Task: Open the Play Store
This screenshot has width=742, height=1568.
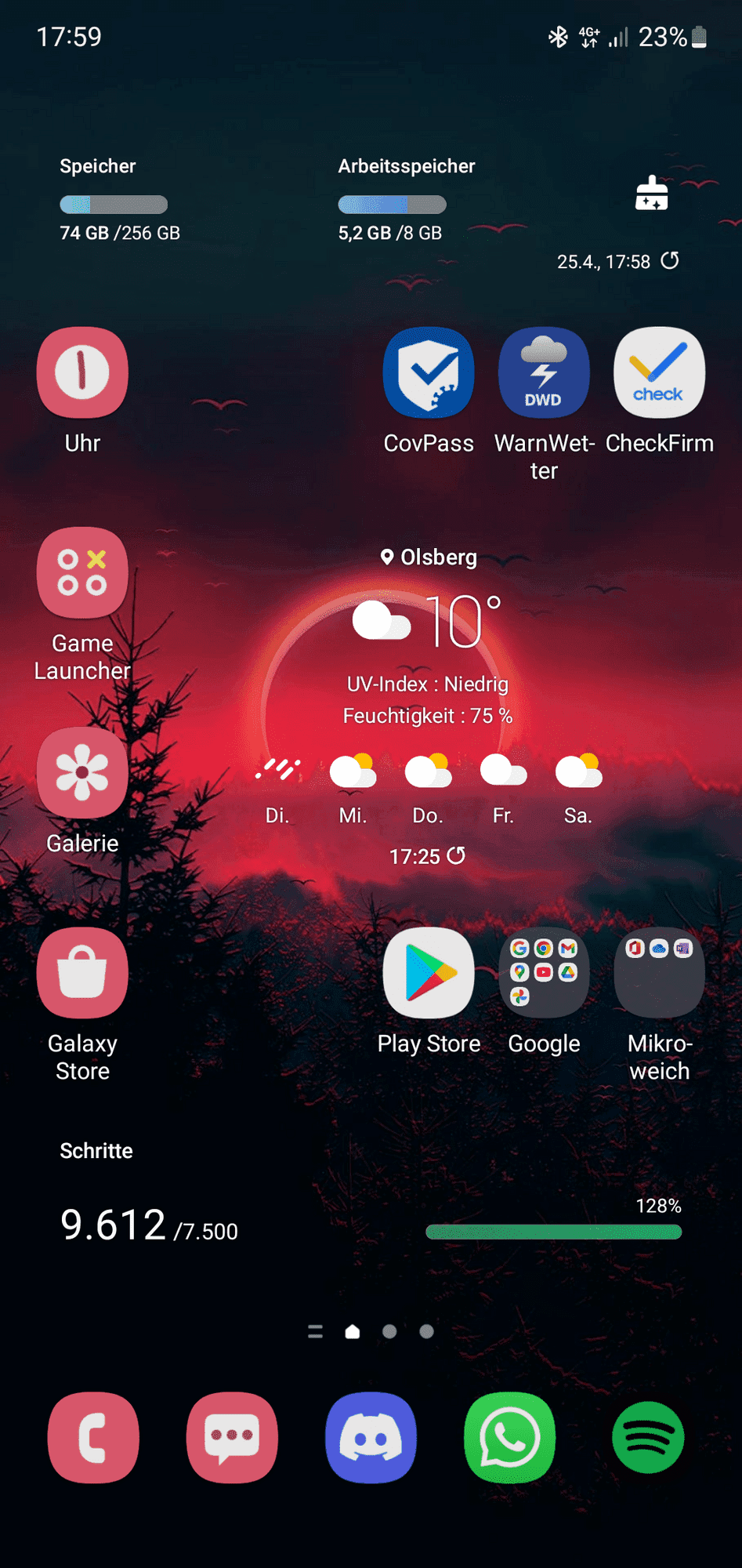Action: click(429, 973)
